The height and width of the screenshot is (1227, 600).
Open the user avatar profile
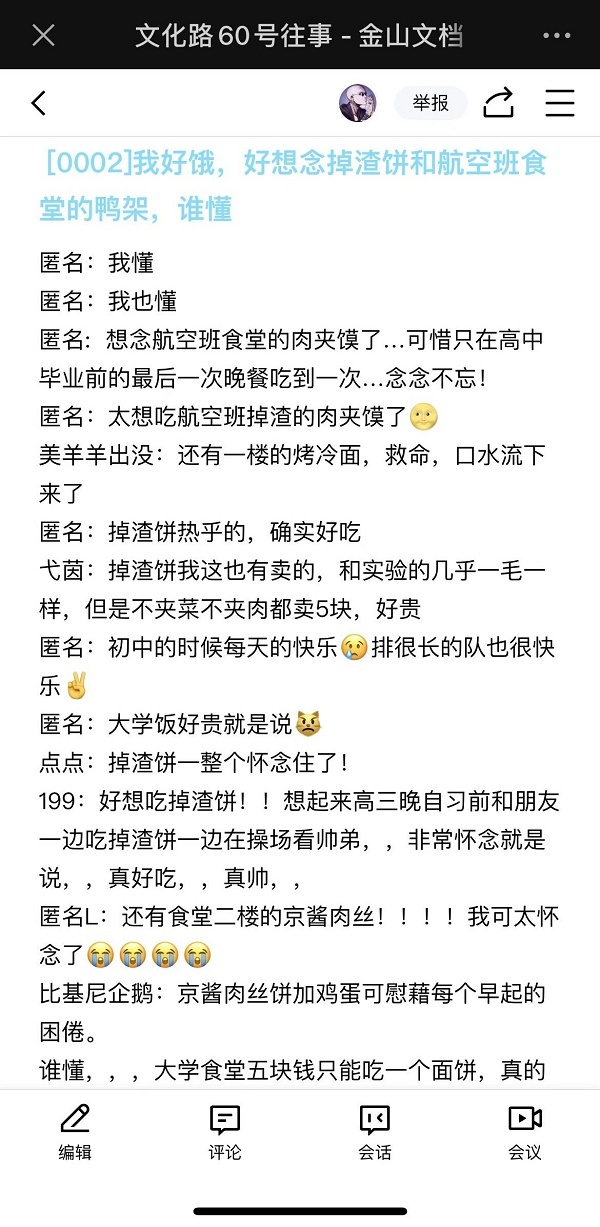[x=358, y=102]
